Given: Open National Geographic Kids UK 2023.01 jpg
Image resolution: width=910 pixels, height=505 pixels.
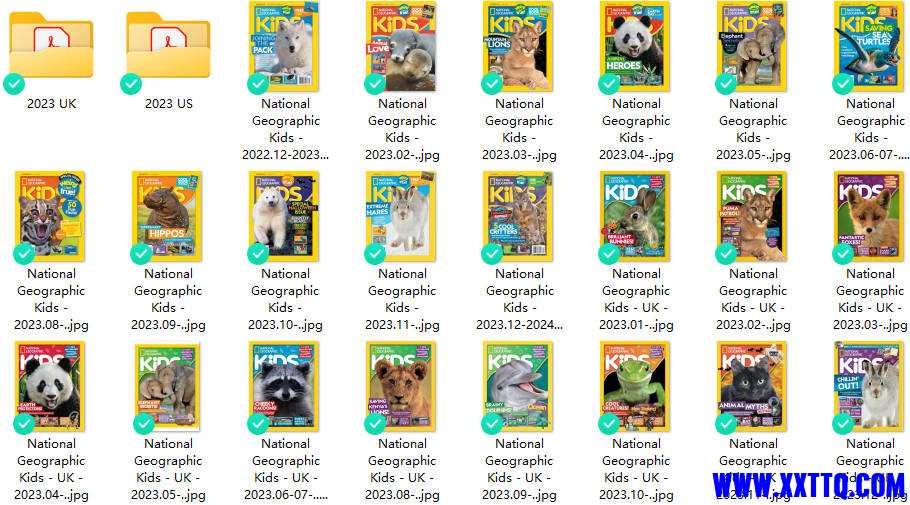Looking at the screenshot, I should tap(636, 216).
